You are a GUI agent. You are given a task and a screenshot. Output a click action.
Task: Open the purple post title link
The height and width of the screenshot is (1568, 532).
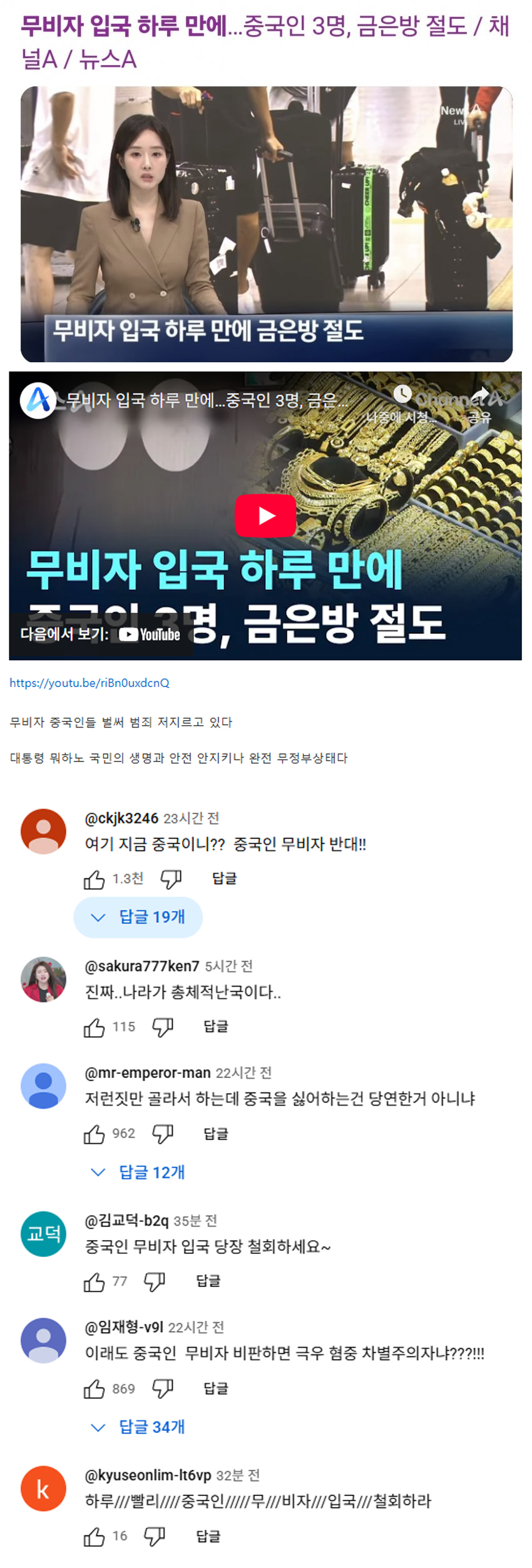pyautogui.click(x=265, y=43)
